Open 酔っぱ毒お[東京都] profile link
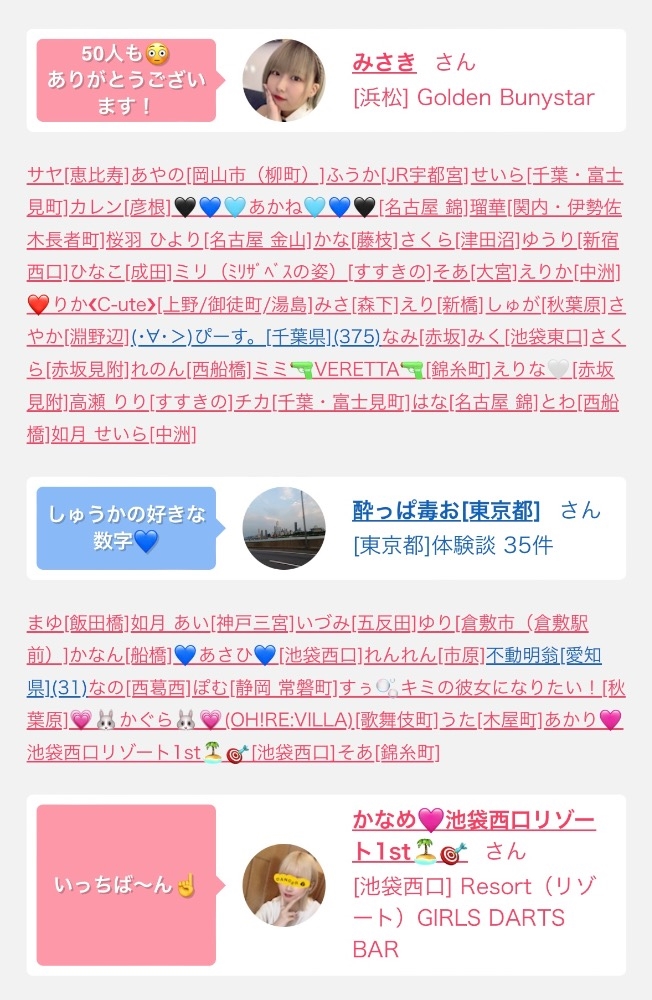Viewport: 652px width, 1000px height. (x=446, y=510)
